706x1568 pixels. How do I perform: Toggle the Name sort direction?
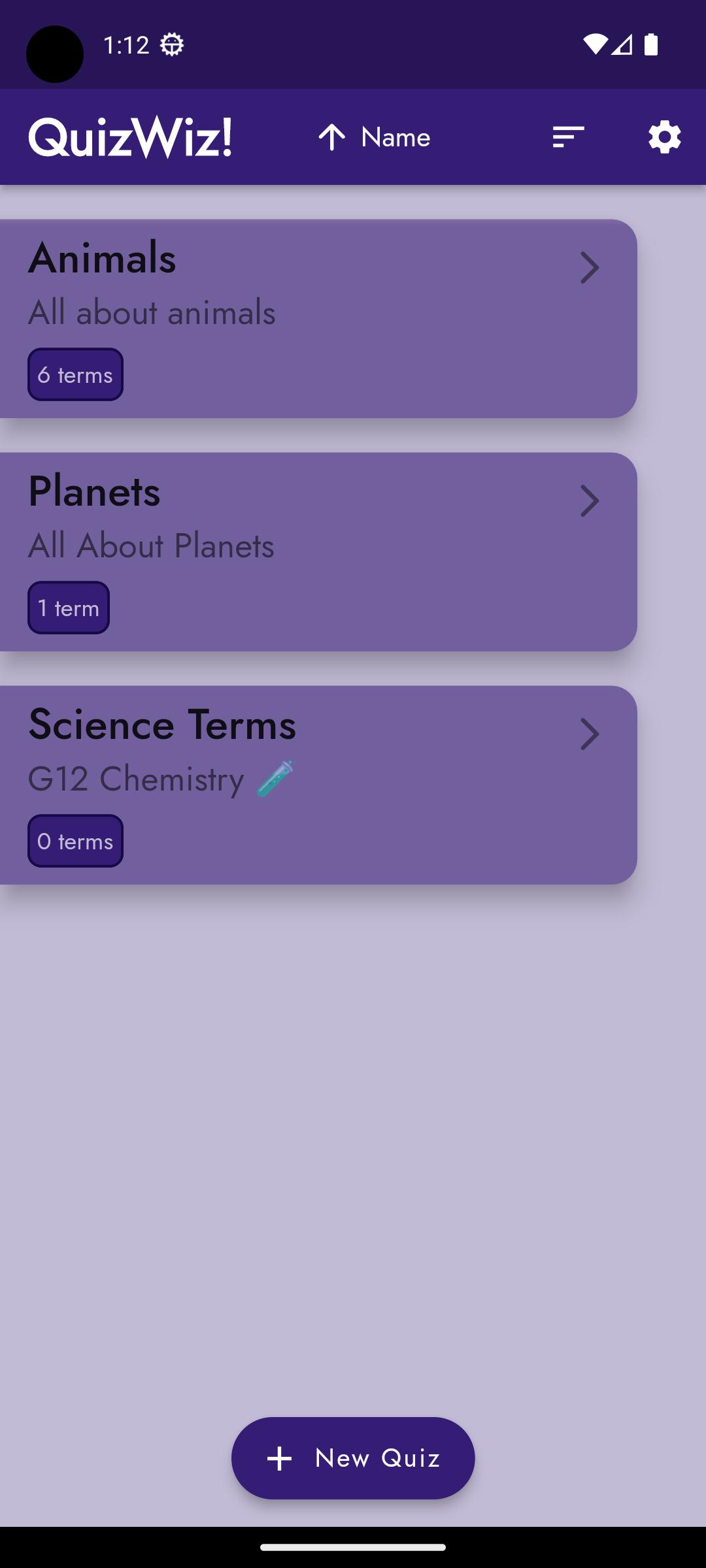coord(374,137)
